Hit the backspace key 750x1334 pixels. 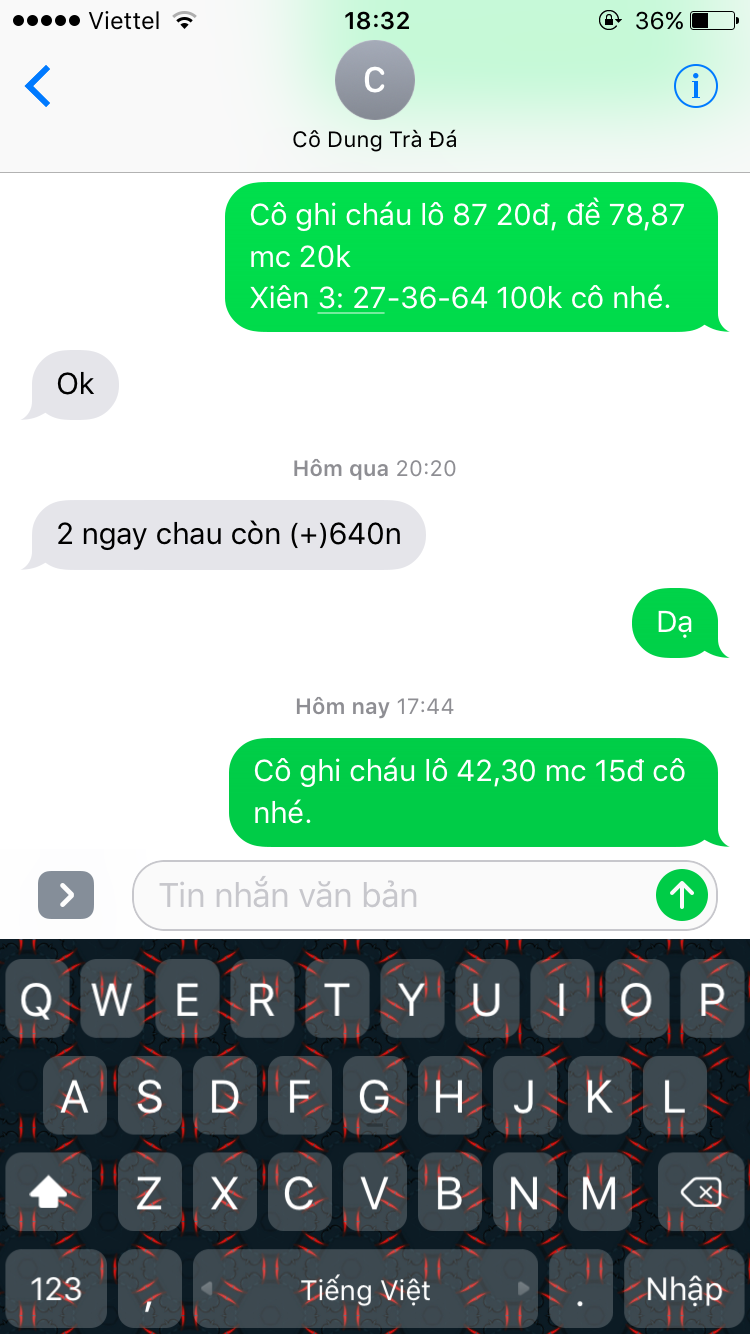pos(700,1192)
